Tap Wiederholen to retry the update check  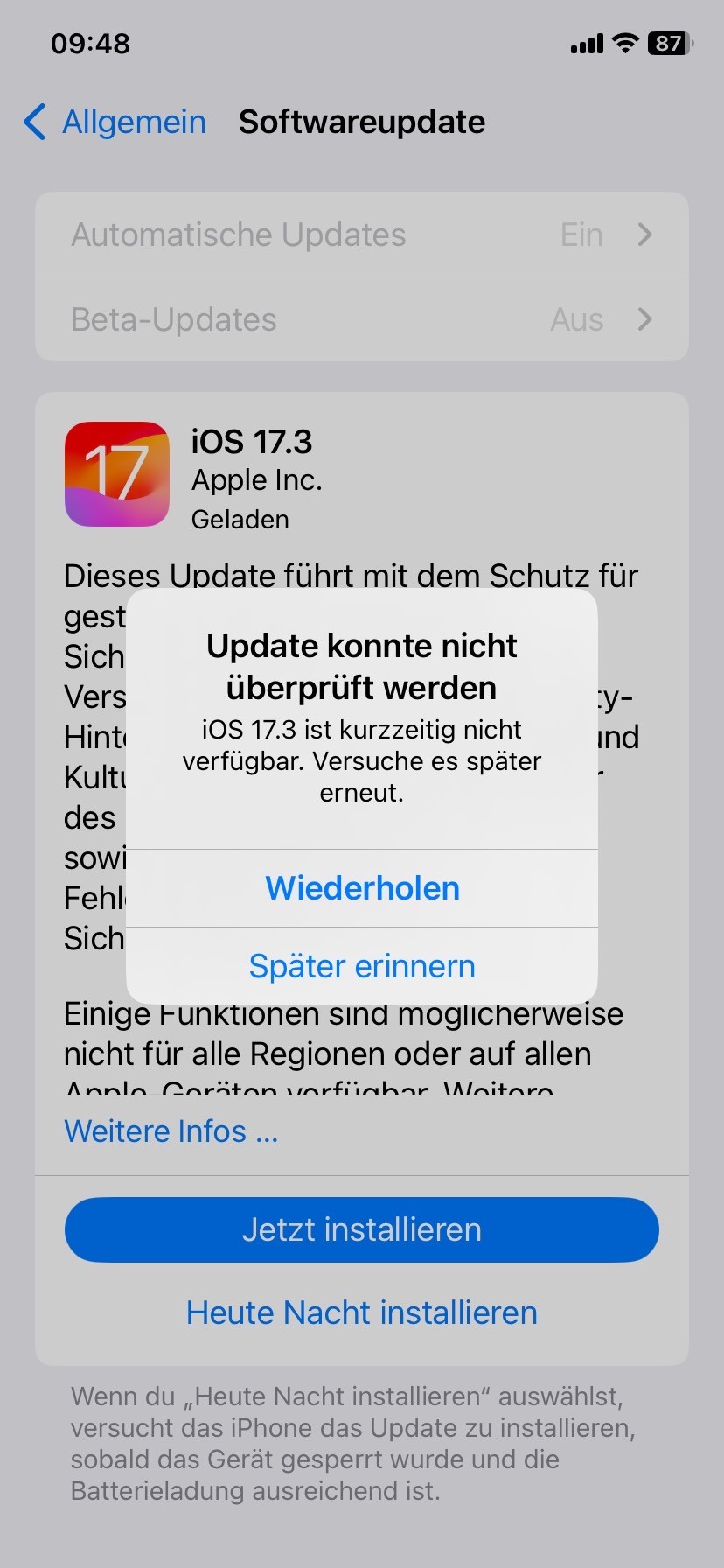[x=362, y=888]
